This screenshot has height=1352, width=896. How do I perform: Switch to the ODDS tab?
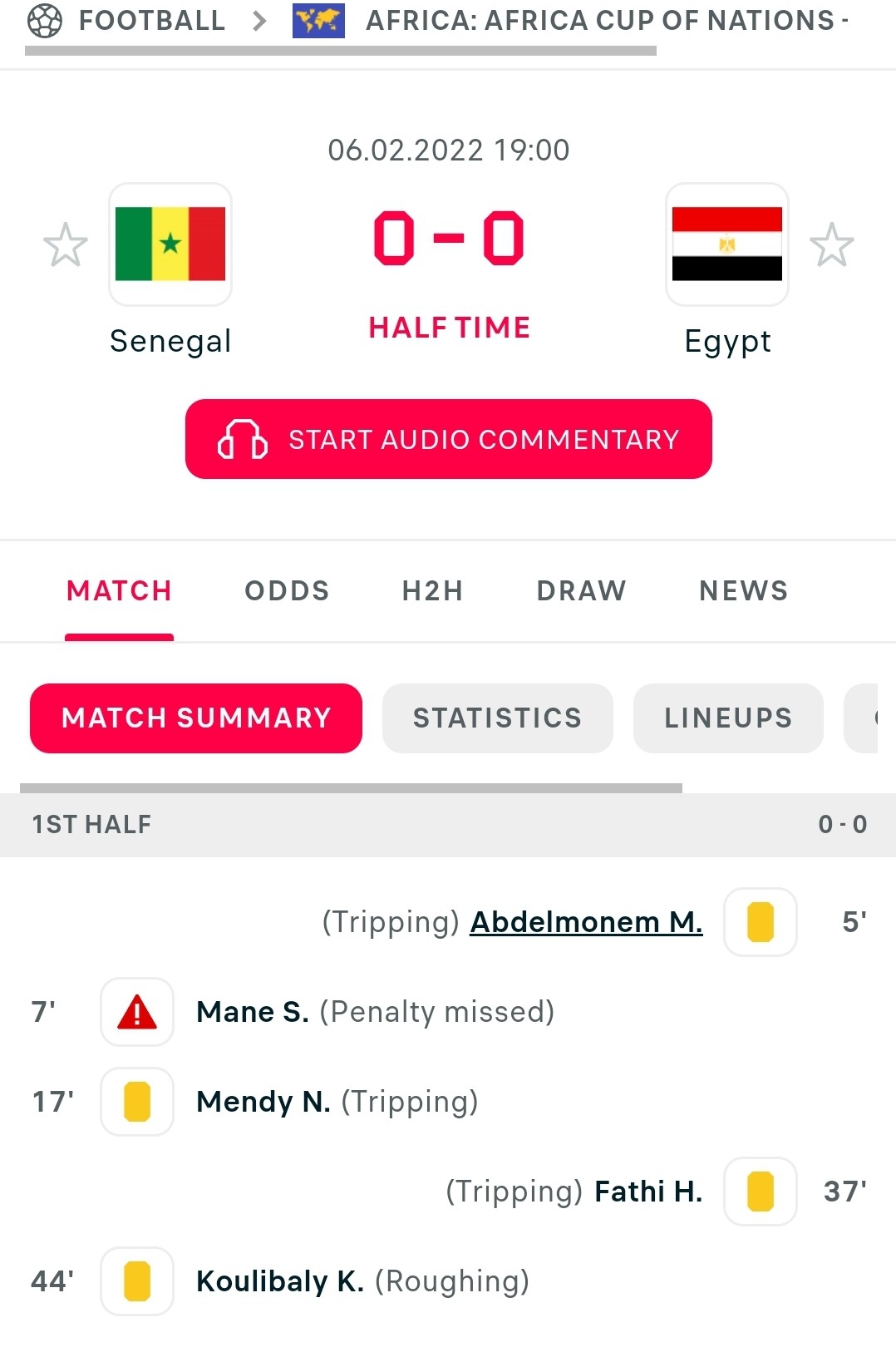click(x=287, y=590)
